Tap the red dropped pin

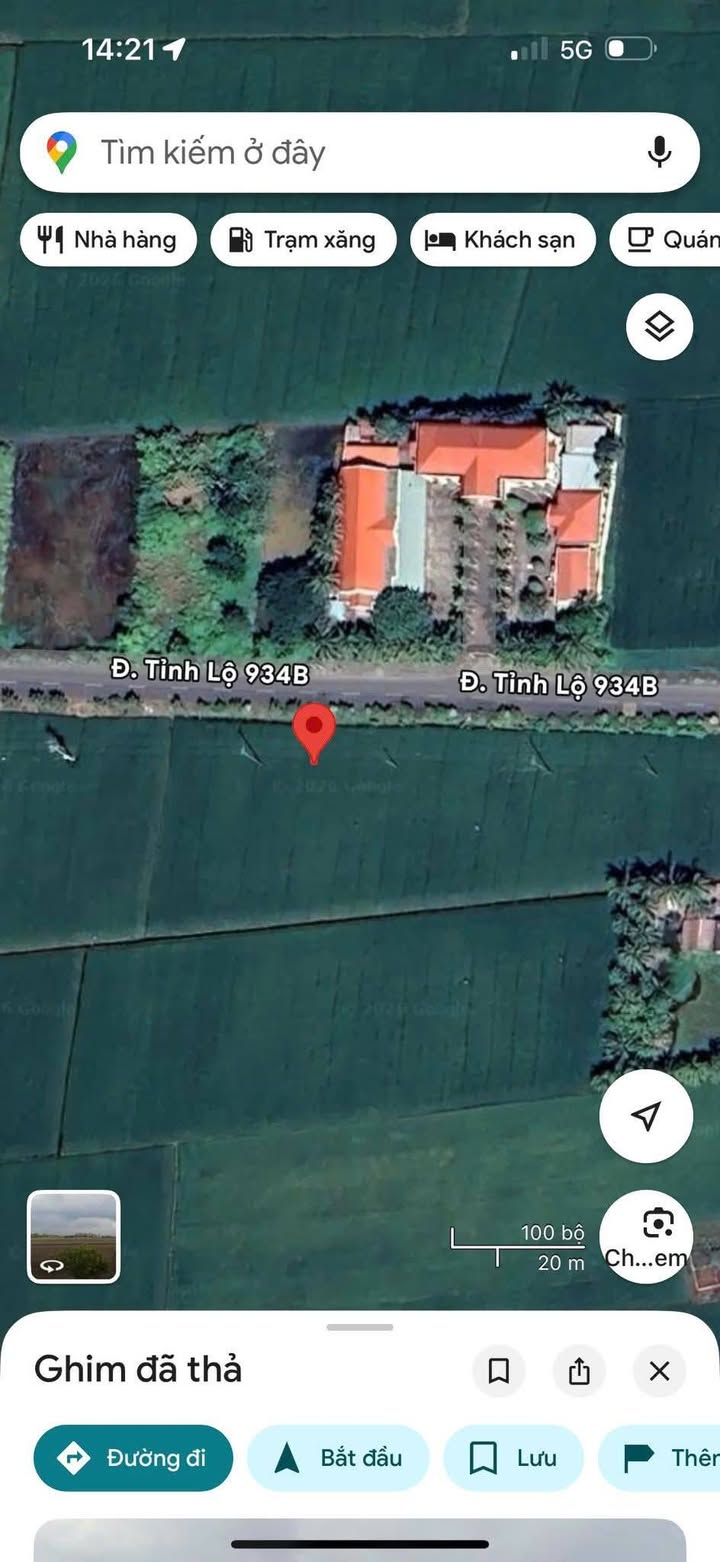(x=314, y=731)
